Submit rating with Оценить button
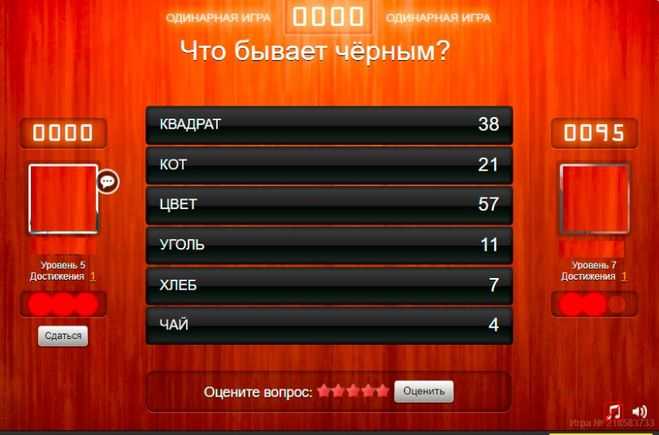The width and height of the screenshot is (659, 435). [x=423, y=391]
